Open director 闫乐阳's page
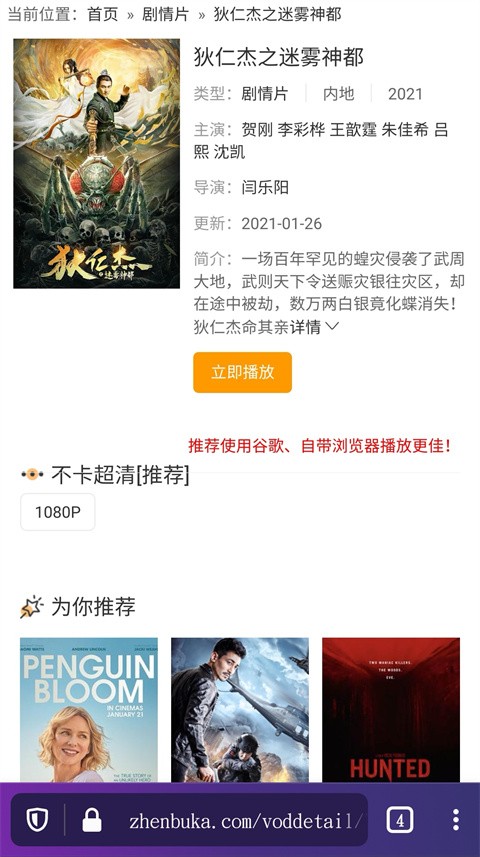The width and height of the screenshot is (480, 857). click(x=265, y=188)
